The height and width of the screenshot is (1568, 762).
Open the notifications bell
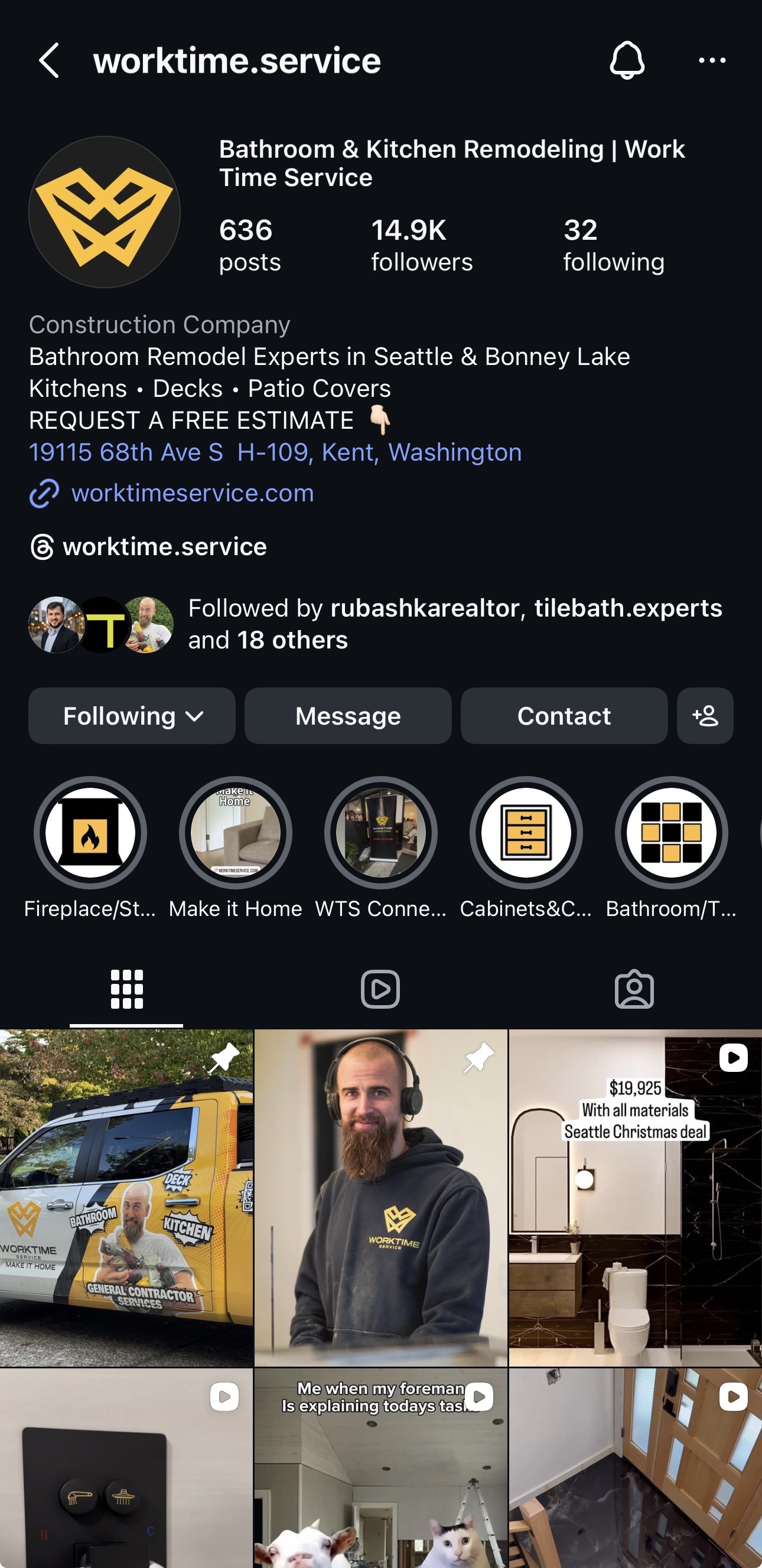(627, 60)
